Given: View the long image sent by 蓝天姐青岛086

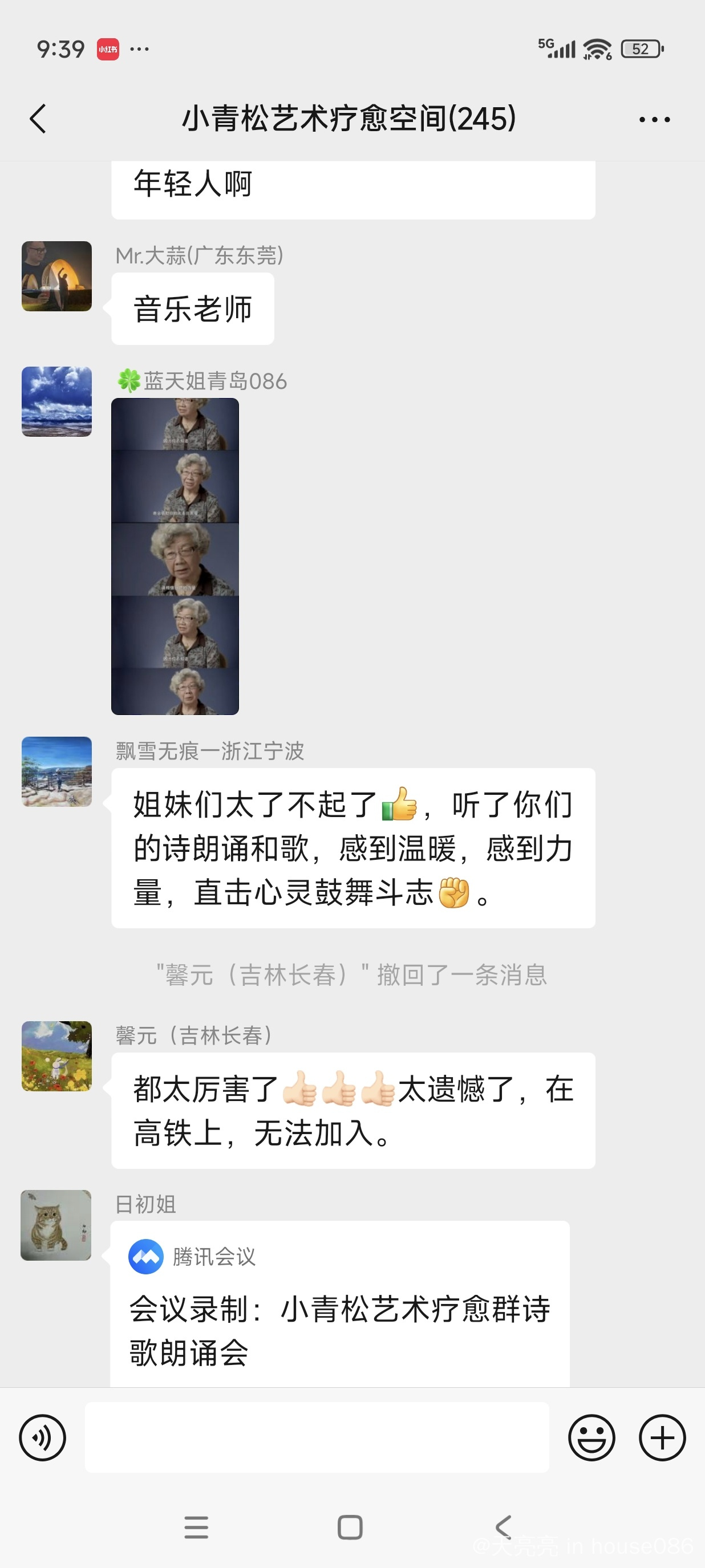Looking at the screenshot, I should pos(175,556).
